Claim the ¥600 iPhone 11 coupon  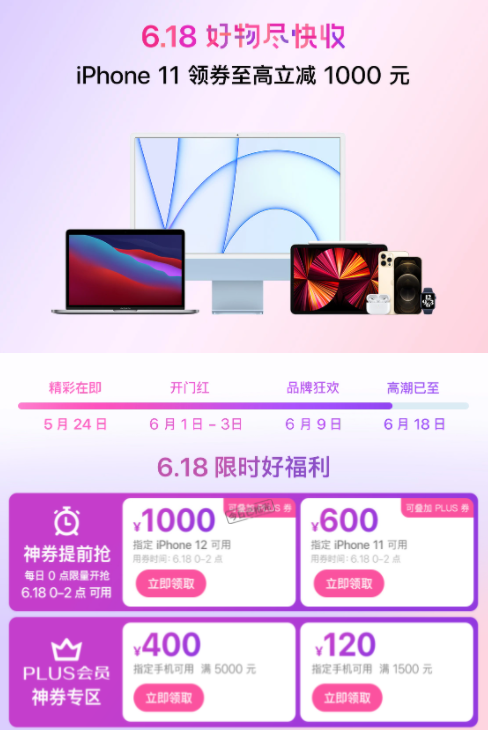click(349, 584)
